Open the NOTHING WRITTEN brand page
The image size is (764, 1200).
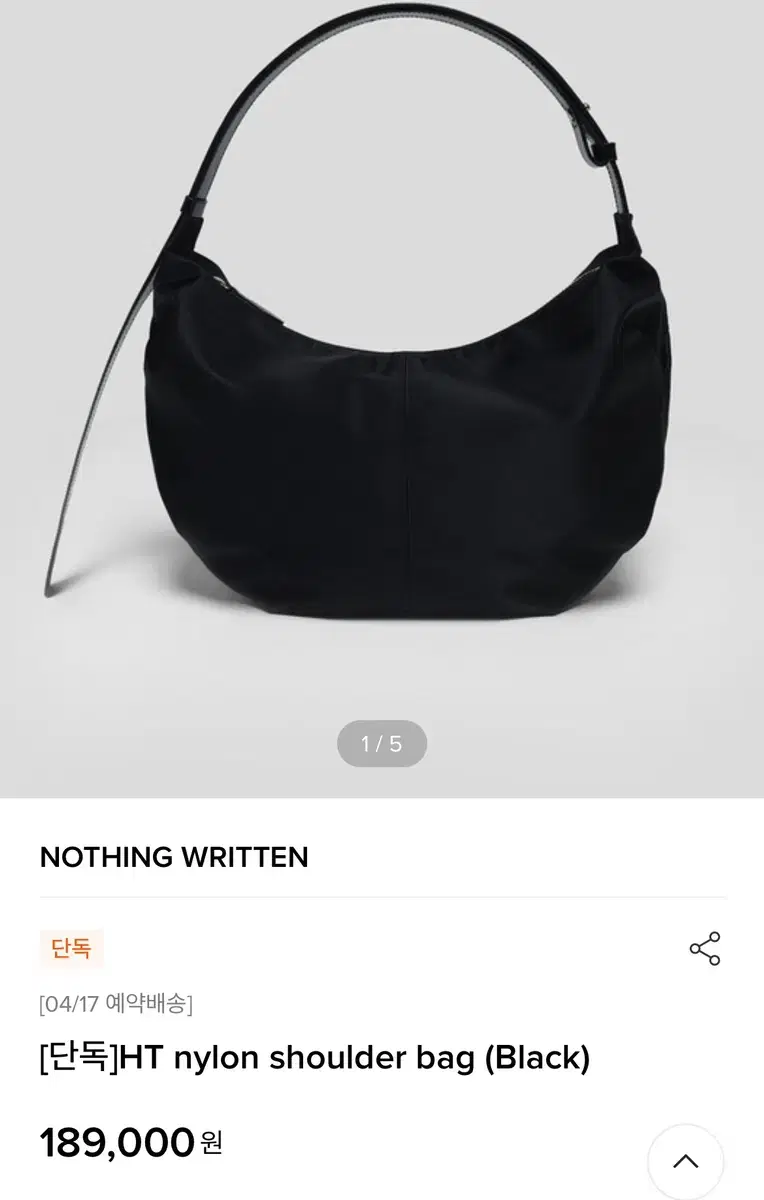174,857
